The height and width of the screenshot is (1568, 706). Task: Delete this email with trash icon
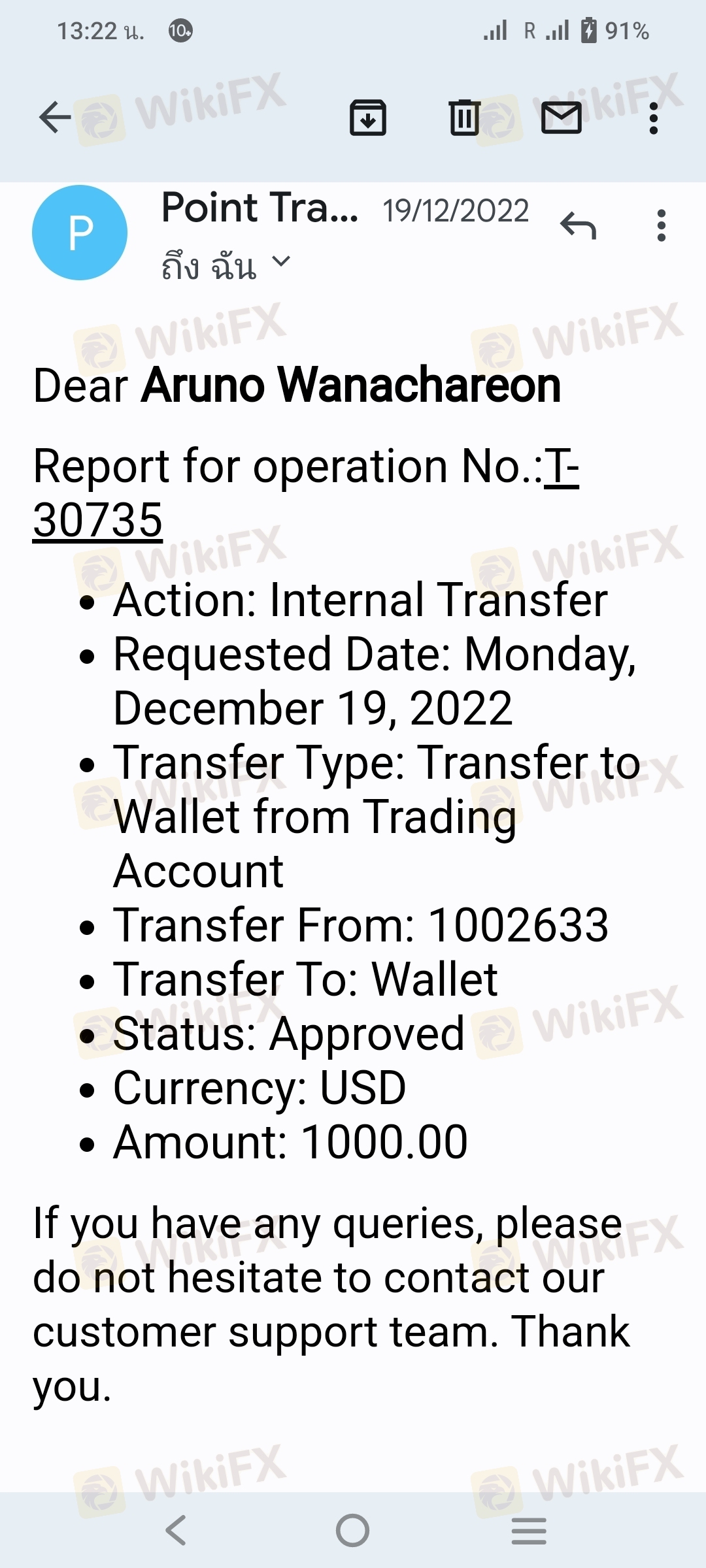pyautogui.click(x=465, y=118)
